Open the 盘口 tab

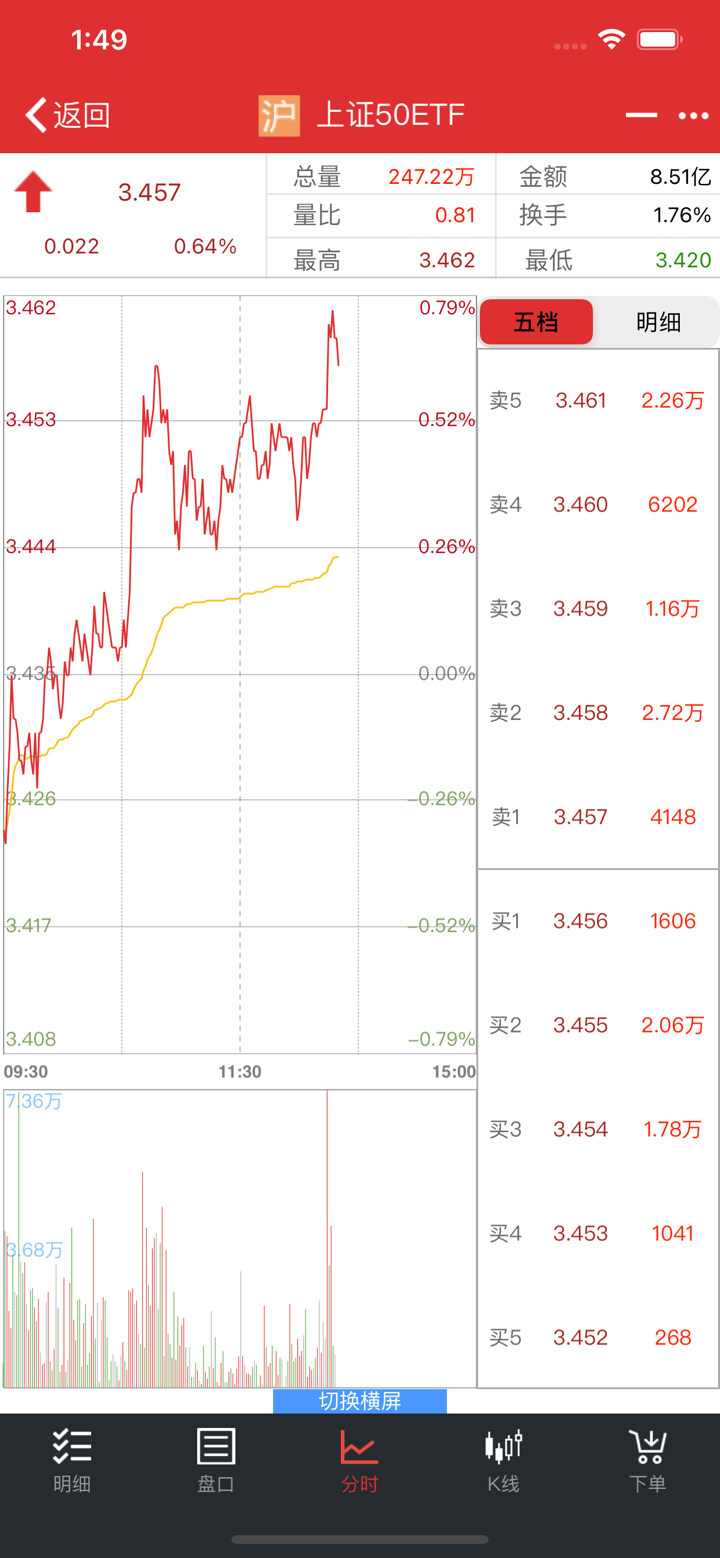216,1460
